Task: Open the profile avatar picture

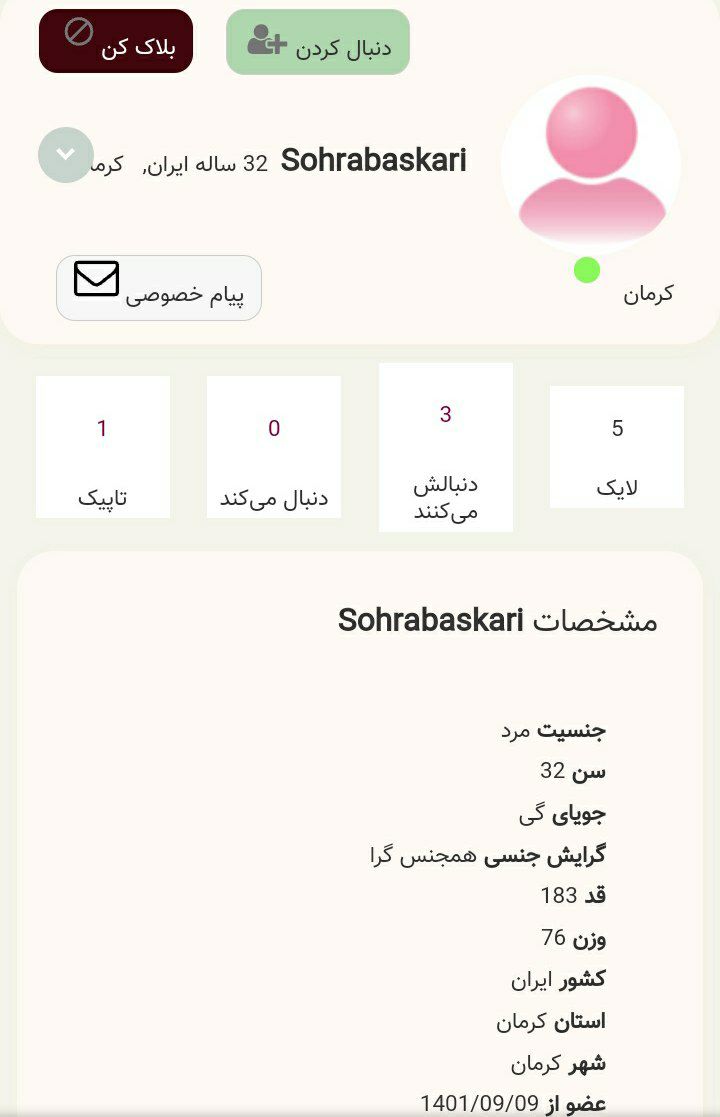Action: pos(591,165)
